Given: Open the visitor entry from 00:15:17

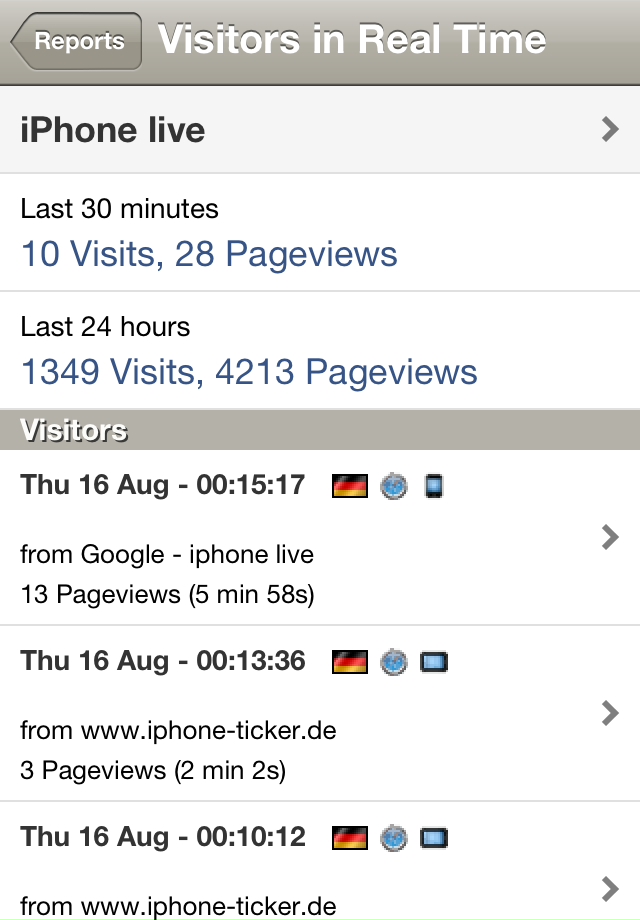Looking at the screenshot, I should [x=320, y=539].
